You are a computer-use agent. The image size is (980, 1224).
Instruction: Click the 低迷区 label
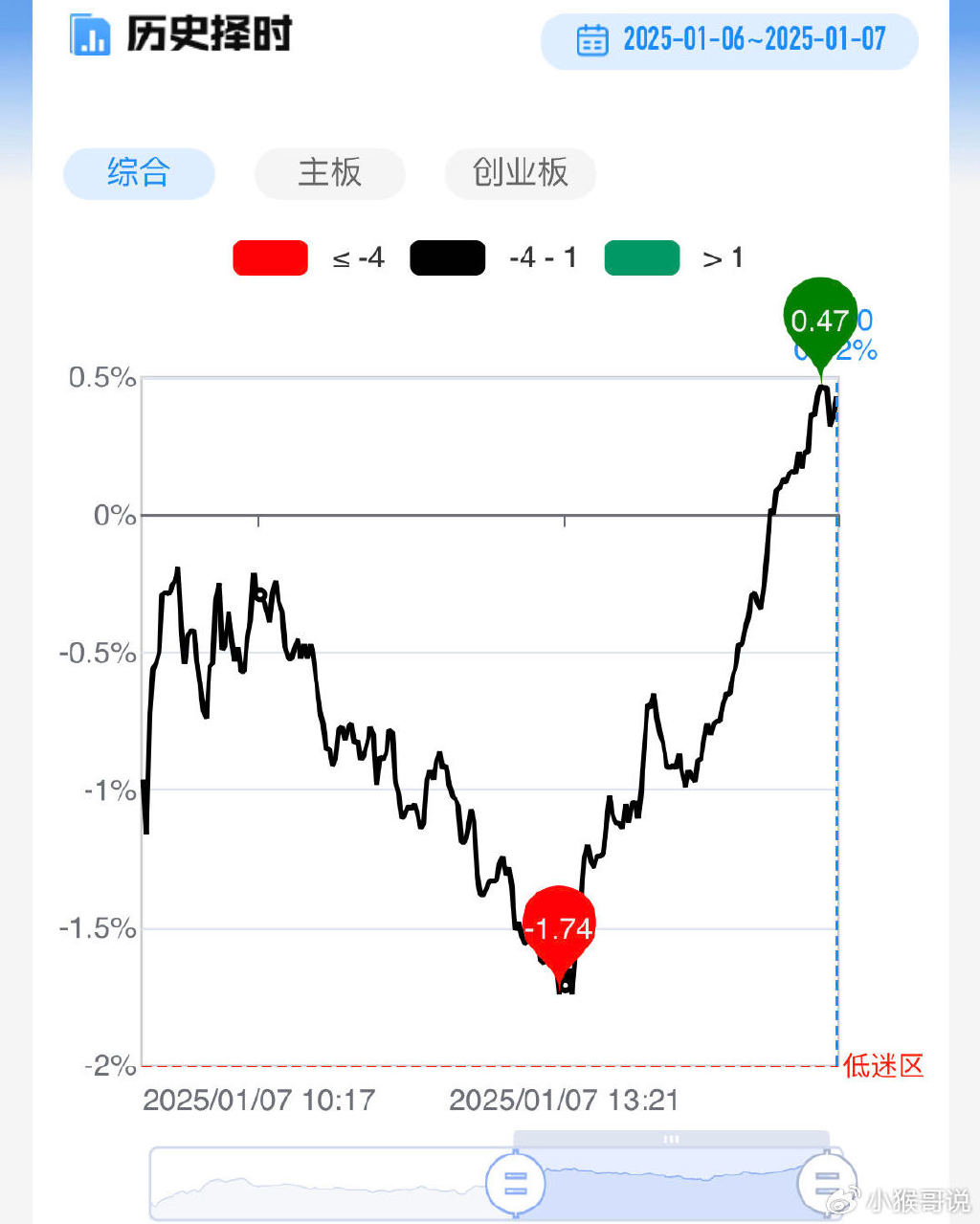tap(881, 1064)
